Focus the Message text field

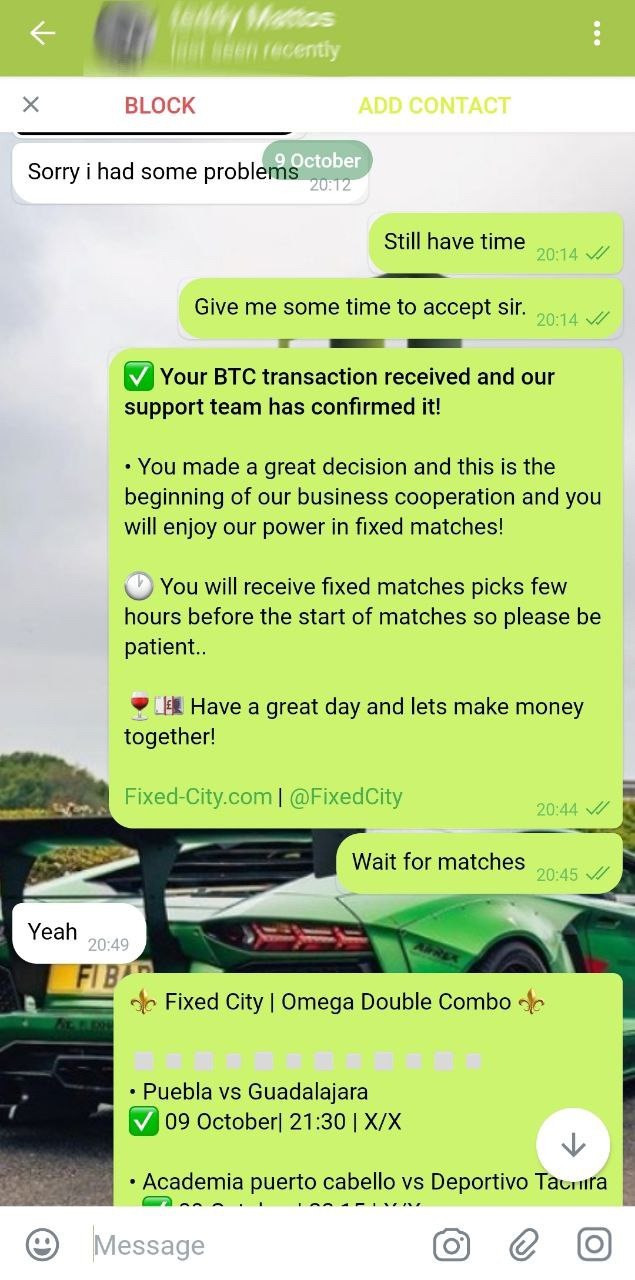250,1245
